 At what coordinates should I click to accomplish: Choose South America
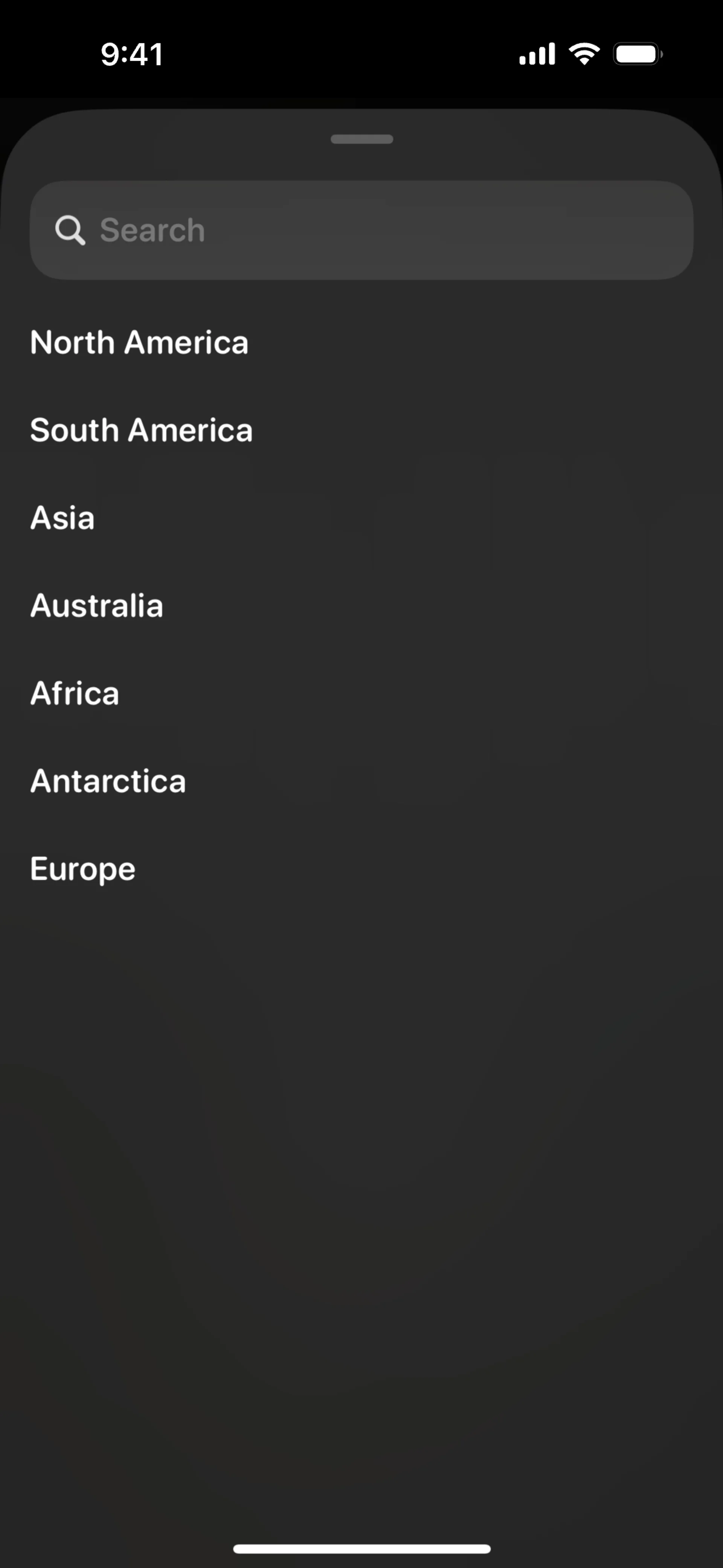pyautogui.click(x=141, y=430)
